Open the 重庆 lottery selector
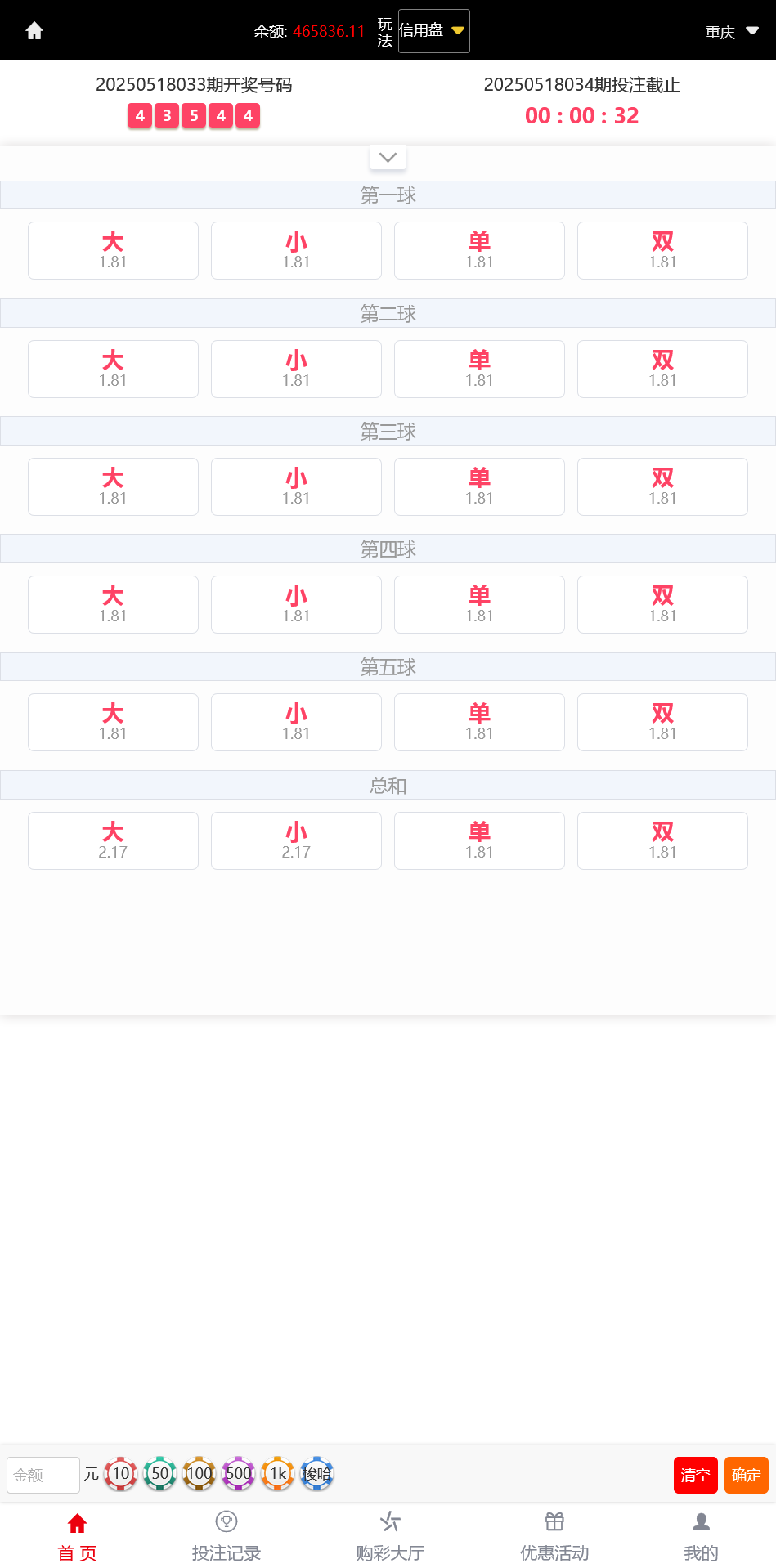The image size is (776, 1568). click(732, 32)
